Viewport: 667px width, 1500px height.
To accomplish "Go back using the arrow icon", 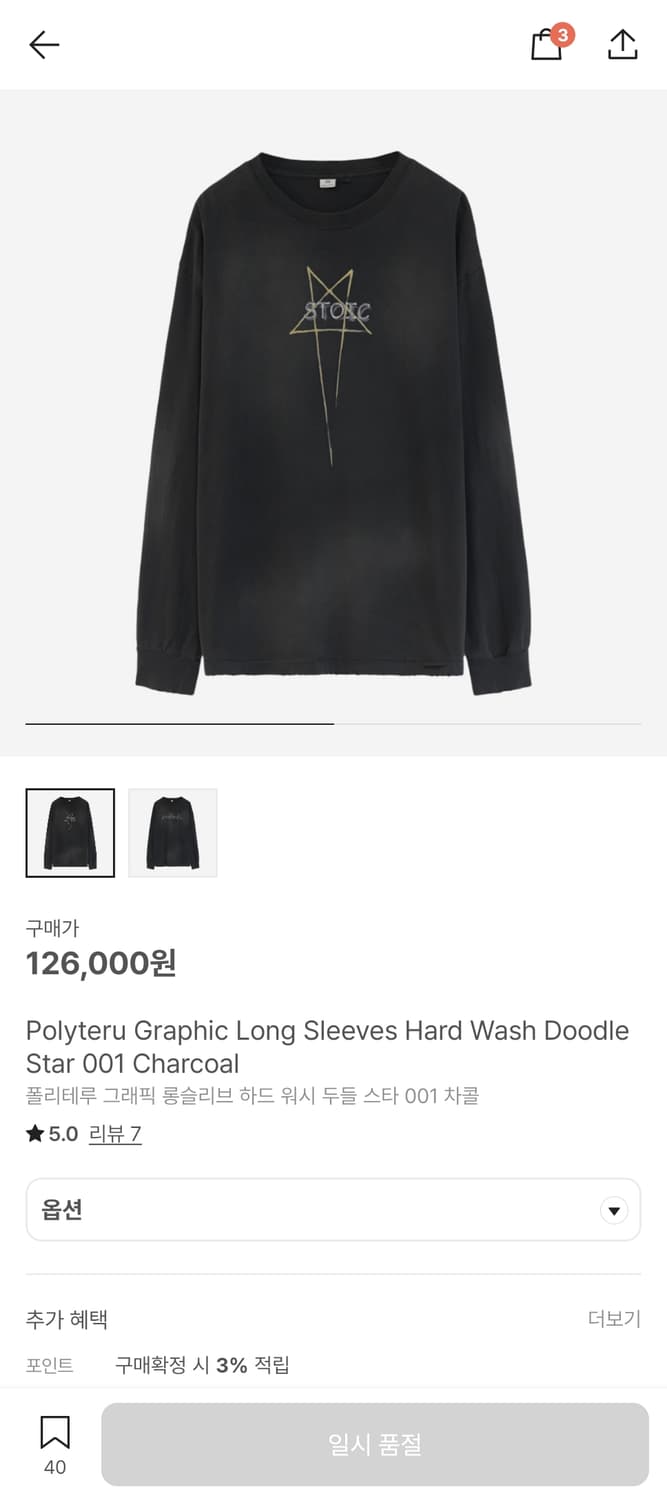I will 44,44.
